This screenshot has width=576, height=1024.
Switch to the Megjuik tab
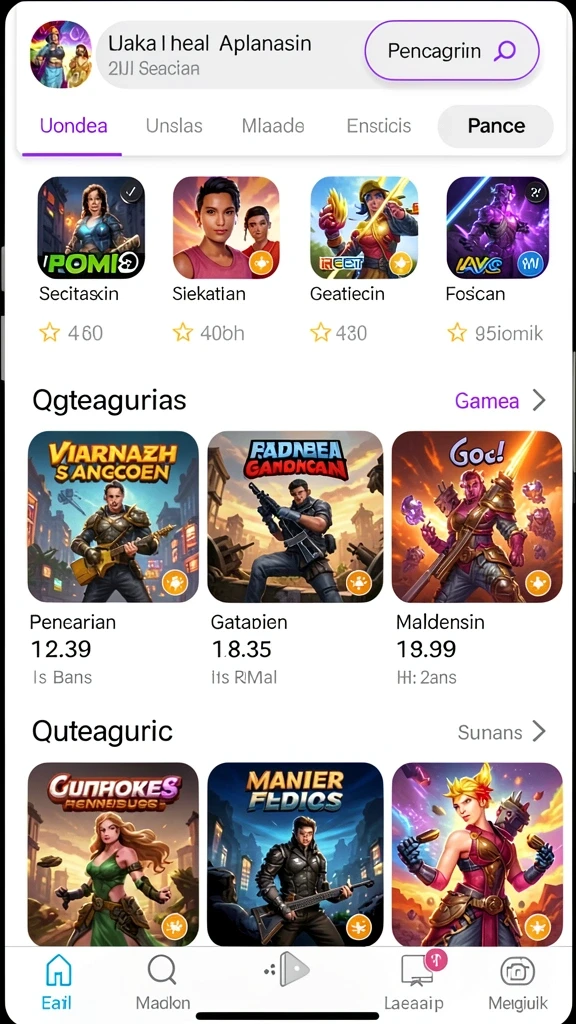pyautogui.click(x=518, y=982)
